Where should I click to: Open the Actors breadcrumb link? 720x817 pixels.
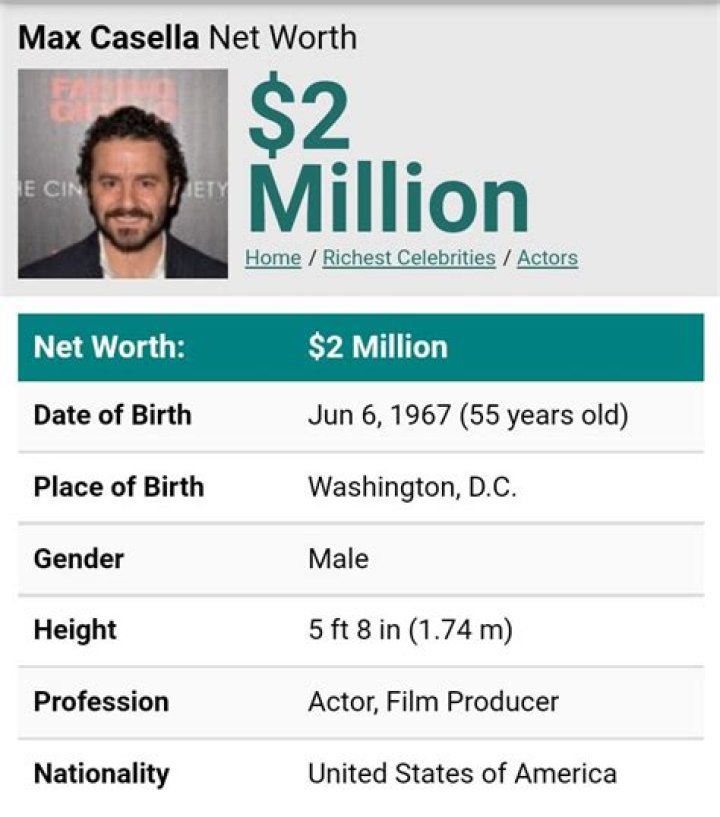(x=547, y=258)
